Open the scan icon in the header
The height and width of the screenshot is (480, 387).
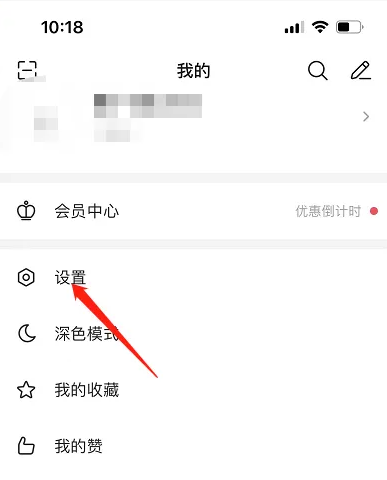[27, 70]
